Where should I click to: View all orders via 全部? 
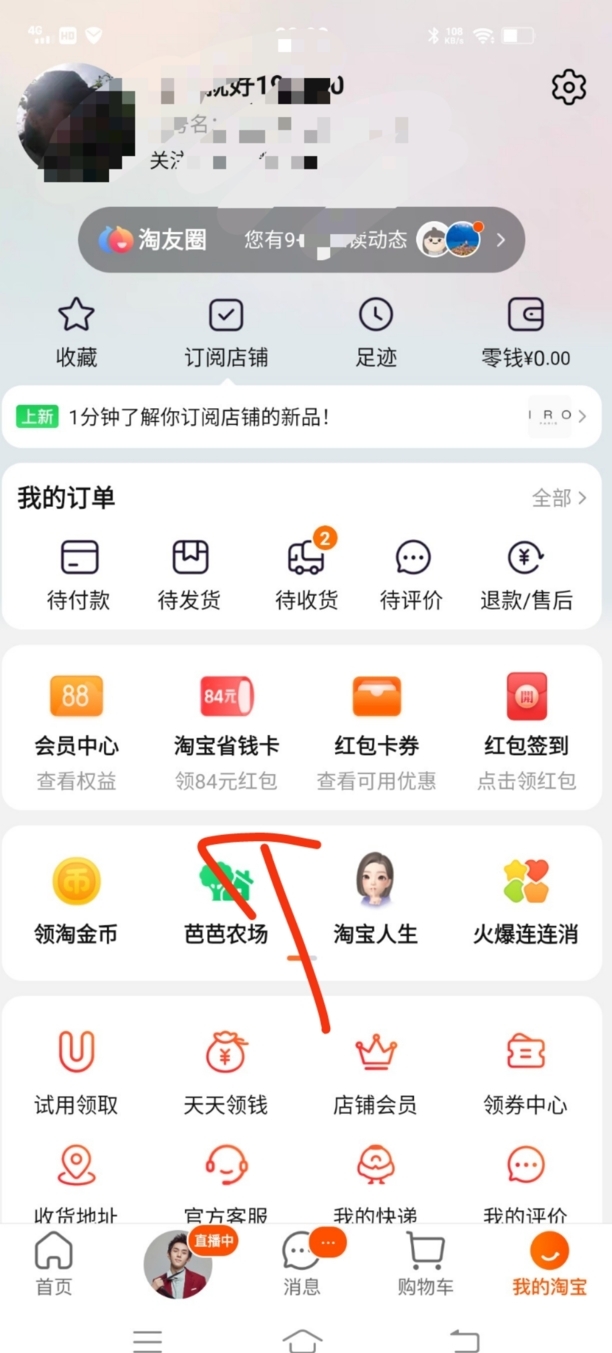(x=558, y=497)
